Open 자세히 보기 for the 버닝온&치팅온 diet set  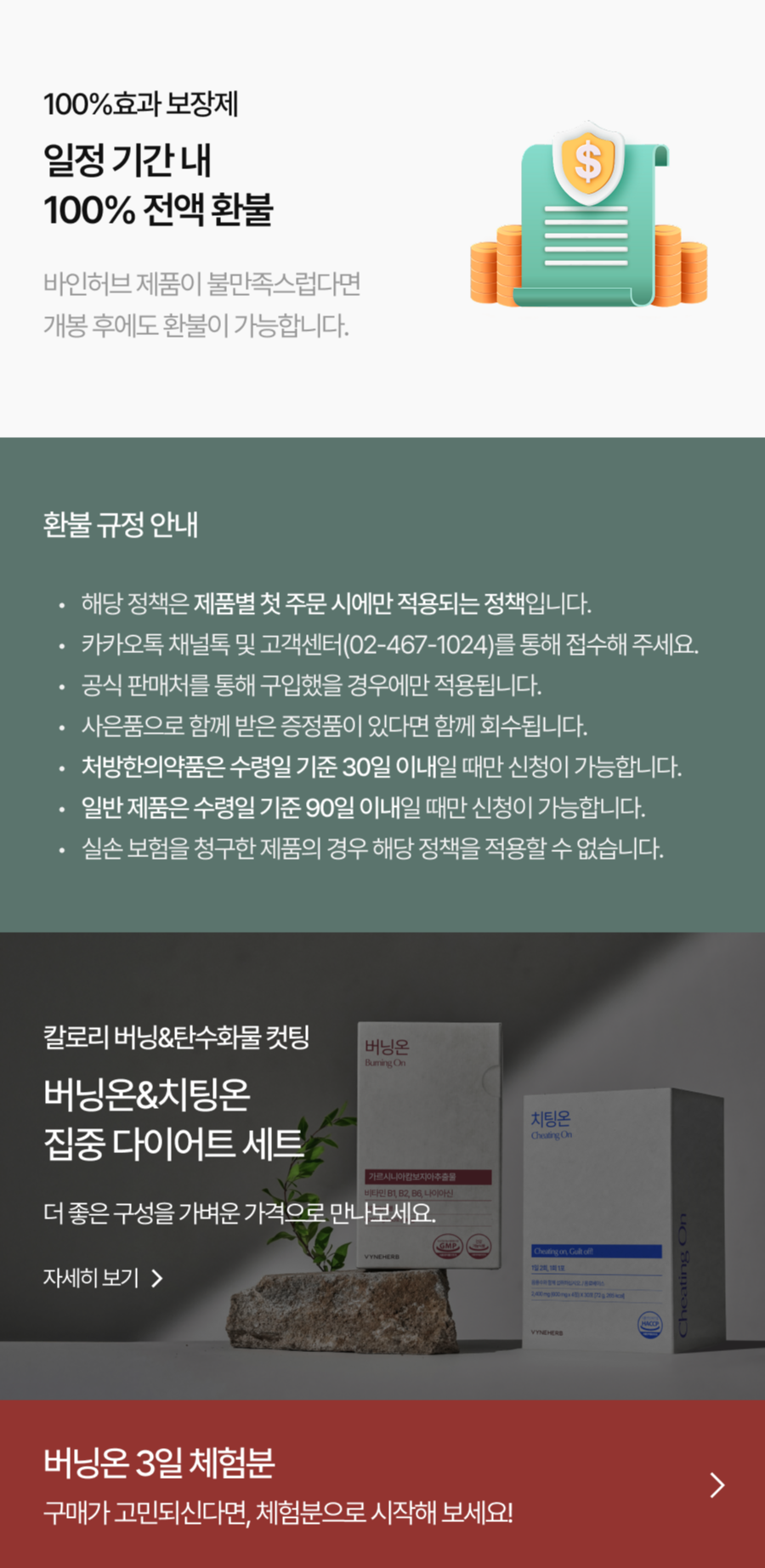pos(103,1278)
